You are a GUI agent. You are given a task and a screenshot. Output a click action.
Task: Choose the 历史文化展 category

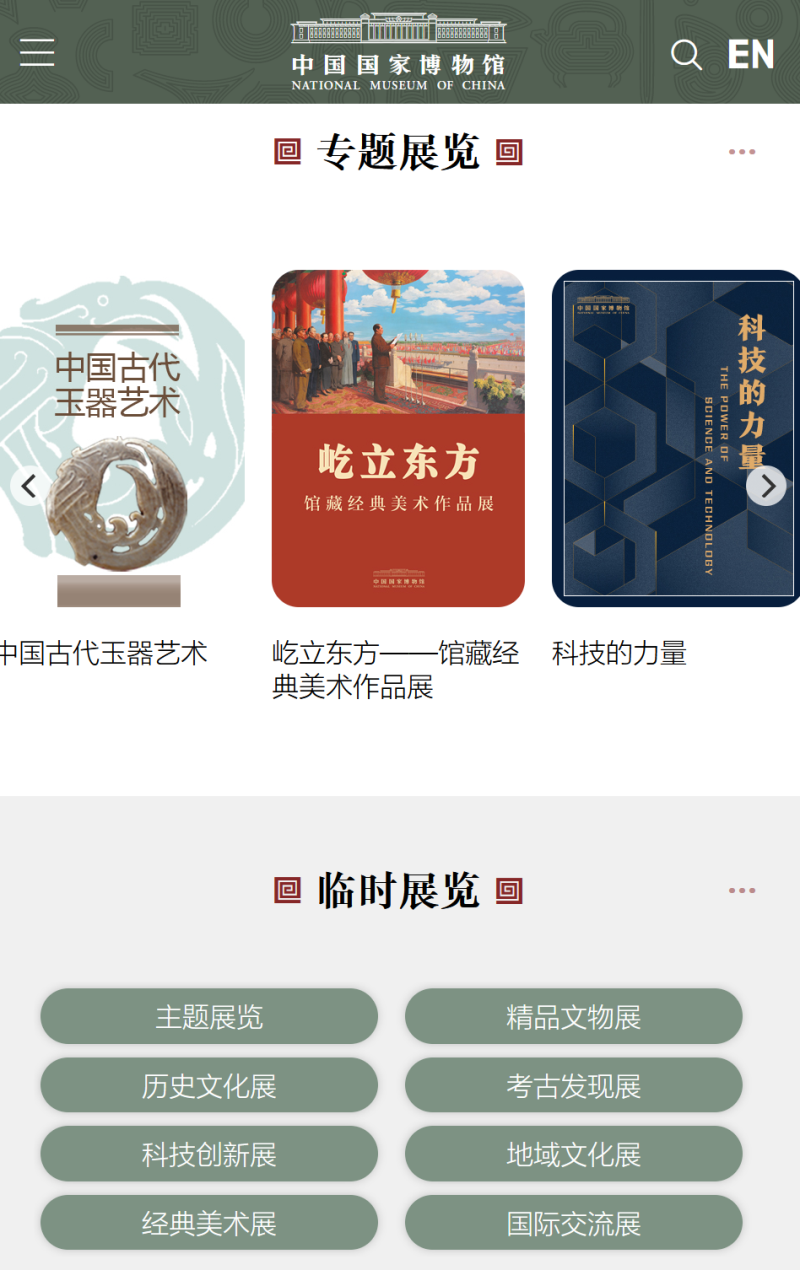coord(209,1086)
